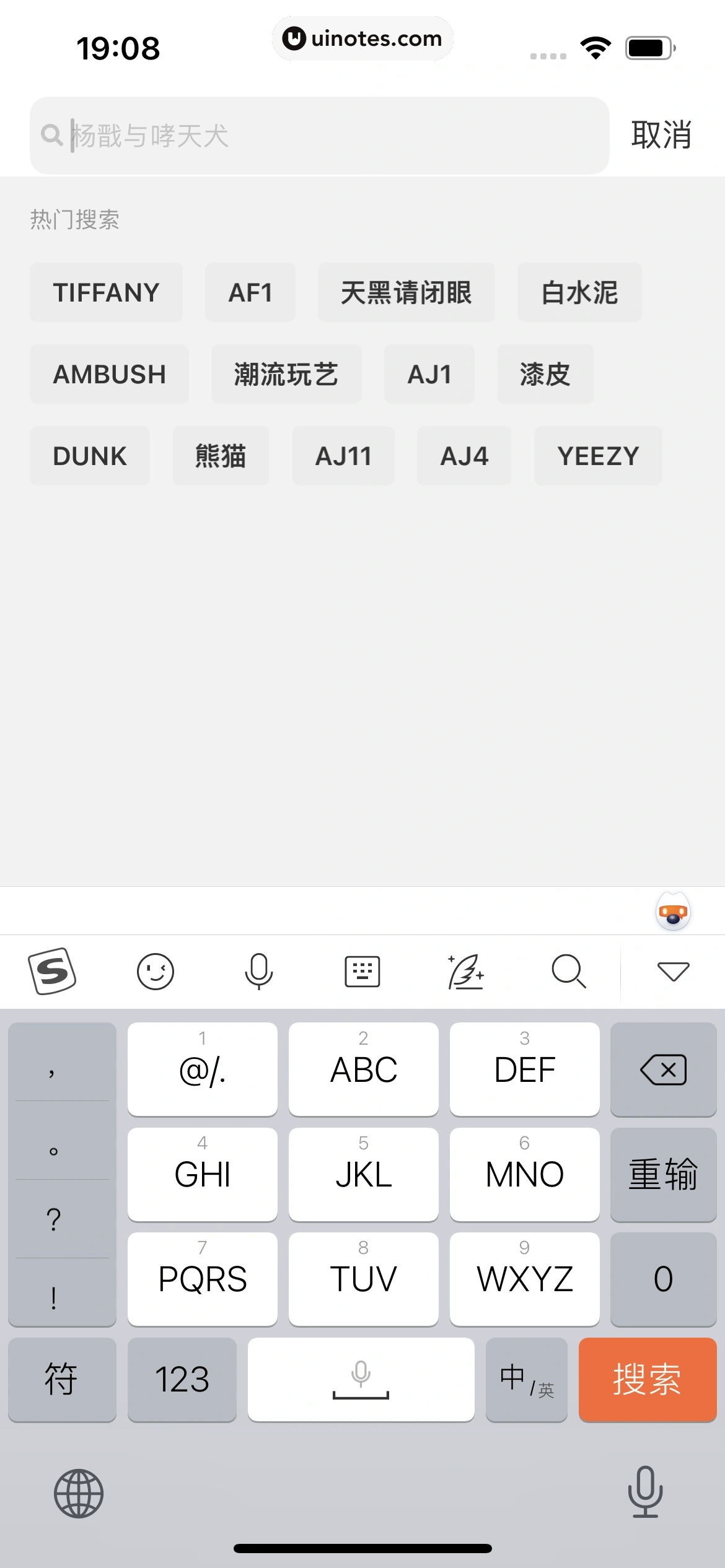725x1568 pixels.
Task: Select the AJ1 chip
Action: 429,374
